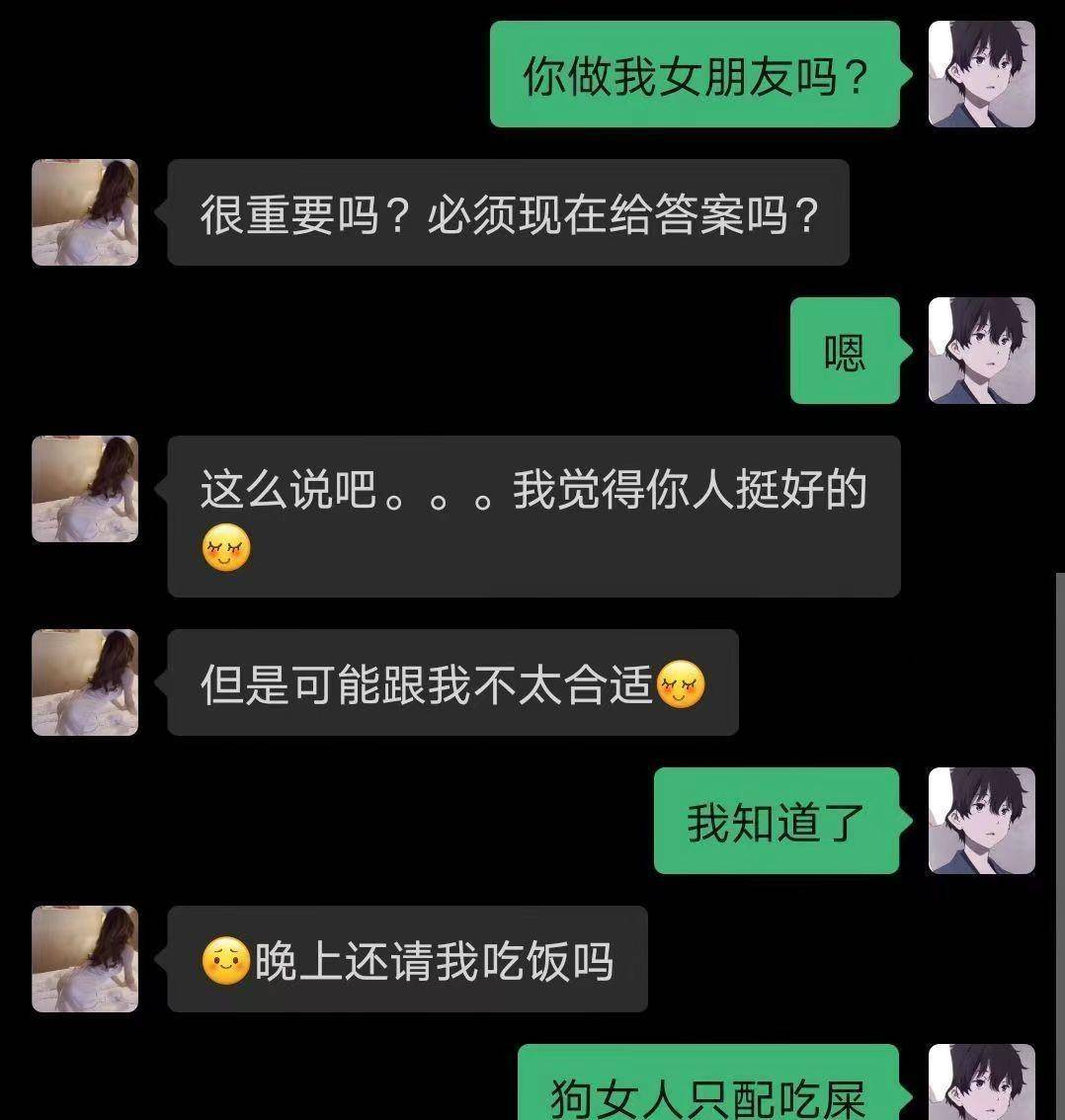Select the boy's avatar next to 你做我女朋友吗

pos(982,74)
